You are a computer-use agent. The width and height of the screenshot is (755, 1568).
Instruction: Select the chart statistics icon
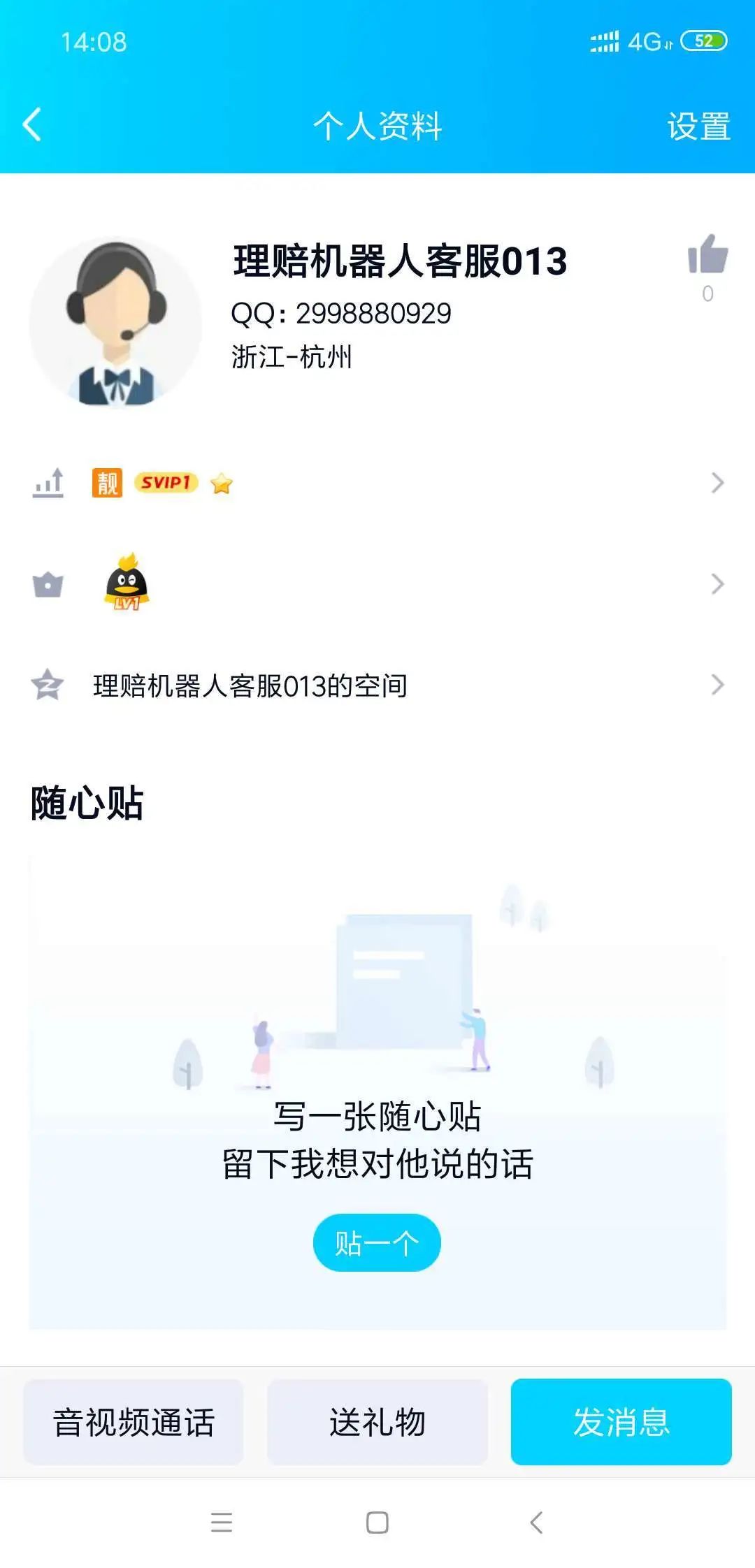click(x=47, y=482)
